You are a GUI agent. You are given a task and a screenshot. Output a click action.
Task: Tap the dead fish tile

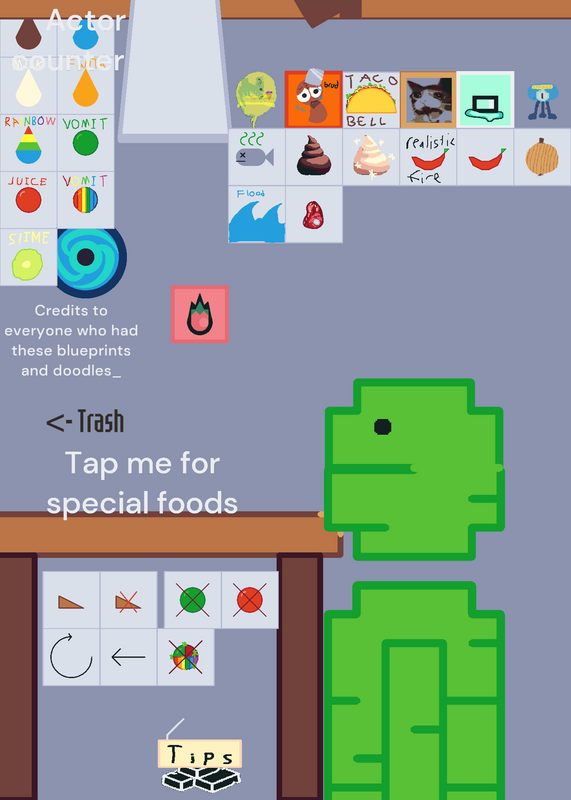point(257,157)
